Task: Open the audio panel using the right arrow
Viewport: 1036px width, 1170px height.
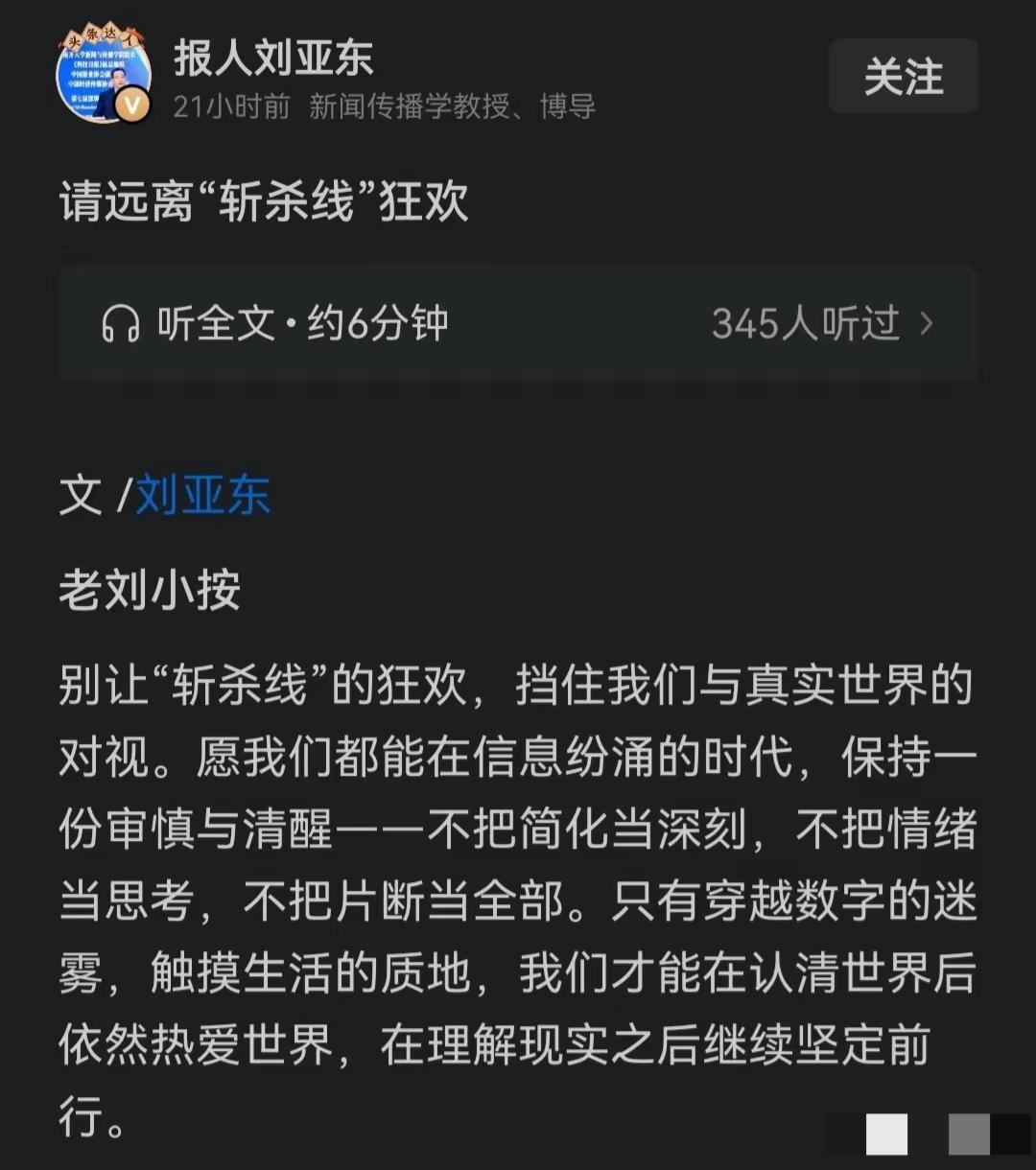Action: click(x=926, y=325)
